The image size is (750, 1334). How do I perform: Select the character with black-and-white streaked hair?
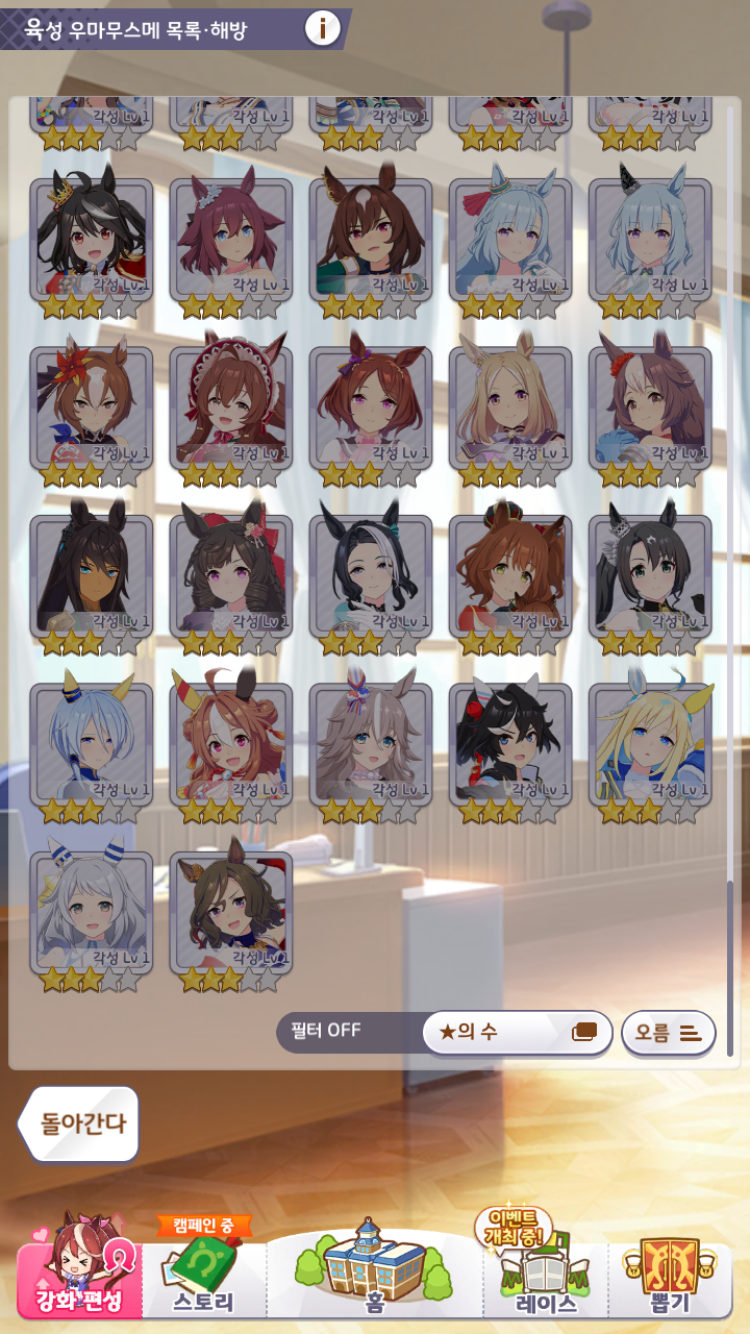371,576
